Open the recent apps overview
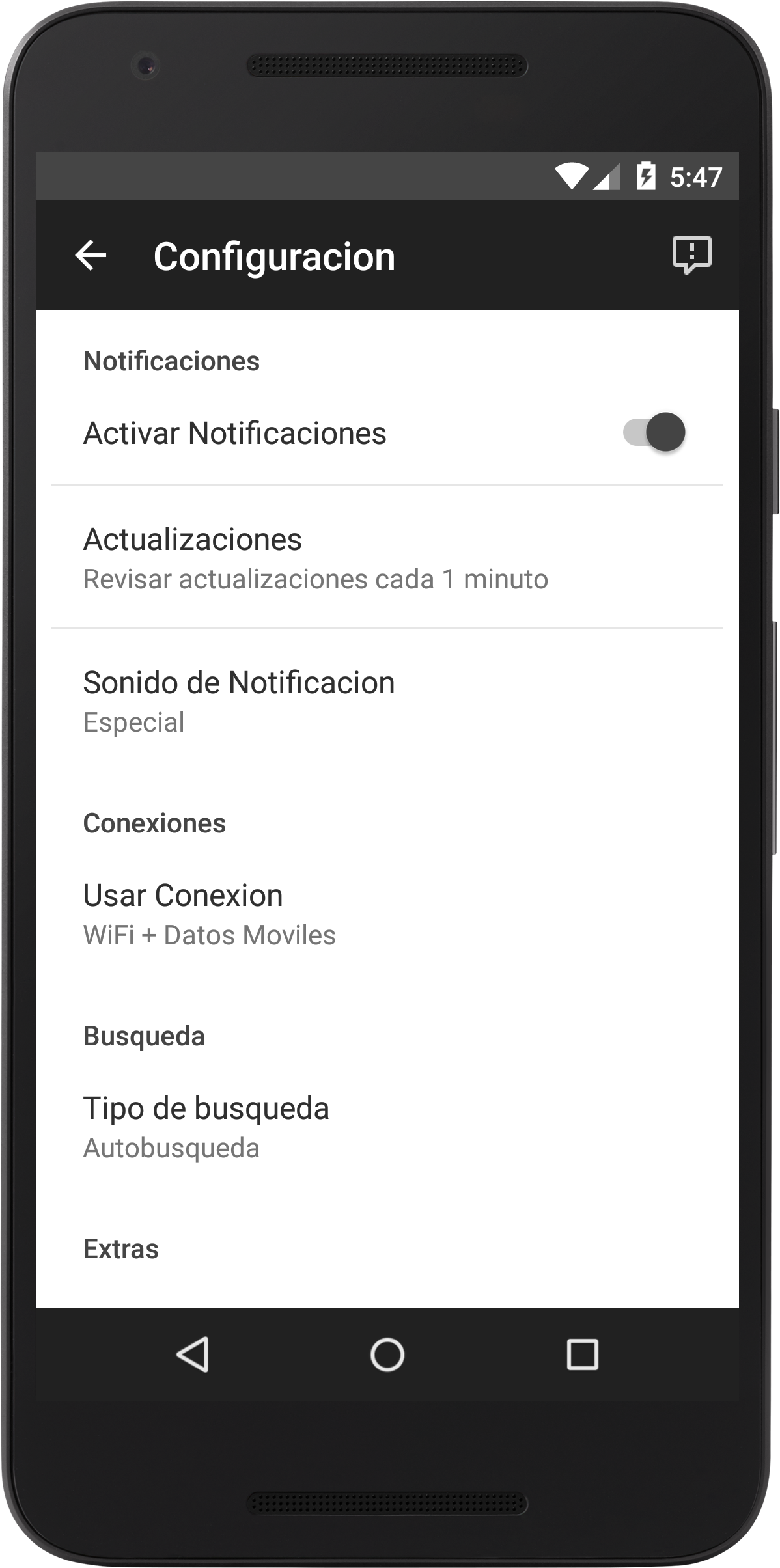The height and width of the screenshot is (1568, 780). tap(582, 1355)
